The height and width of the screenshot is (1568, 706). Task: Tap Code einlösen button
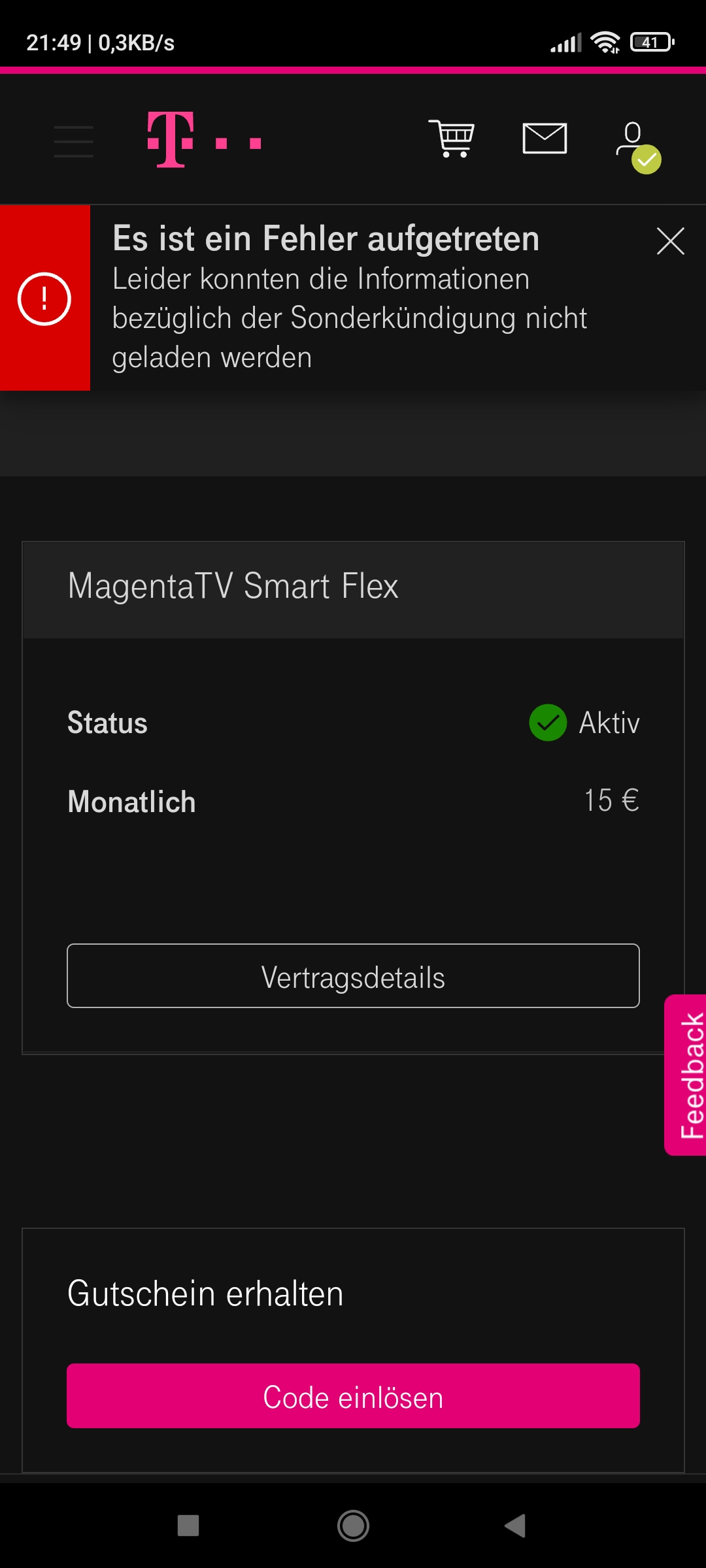point(353,1396)
